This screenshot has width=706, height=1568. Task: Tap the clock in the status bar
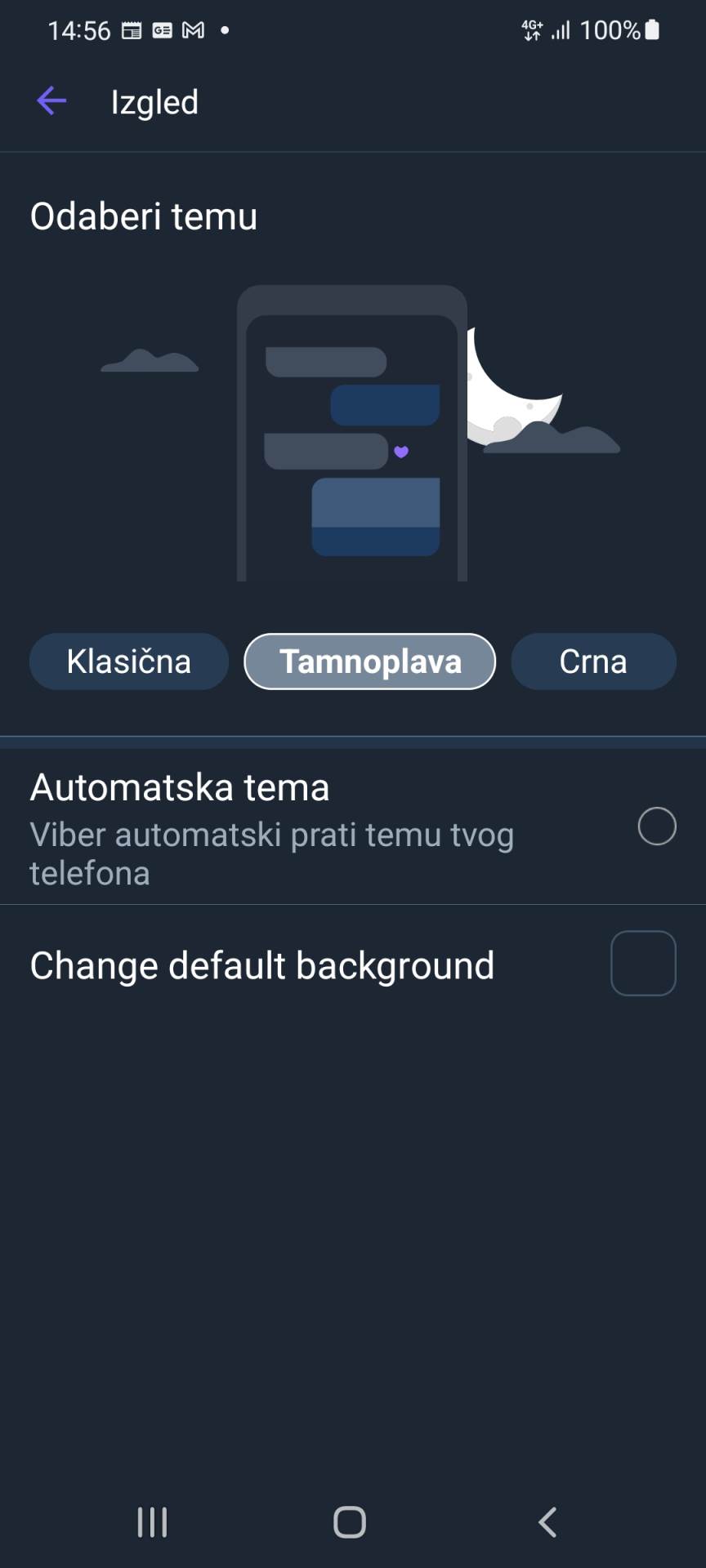[x=78, y=30]
